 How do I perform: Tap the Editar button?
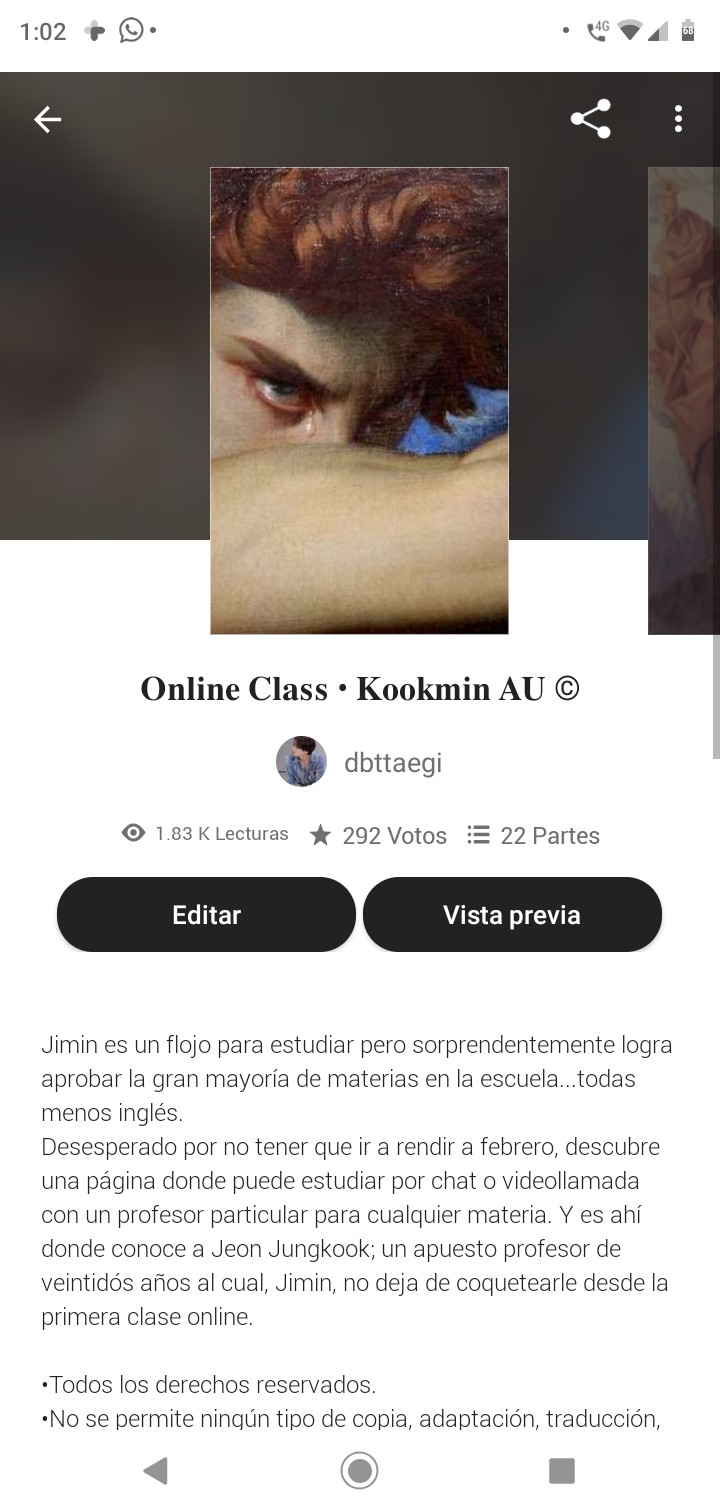click(x=206, y=914)
